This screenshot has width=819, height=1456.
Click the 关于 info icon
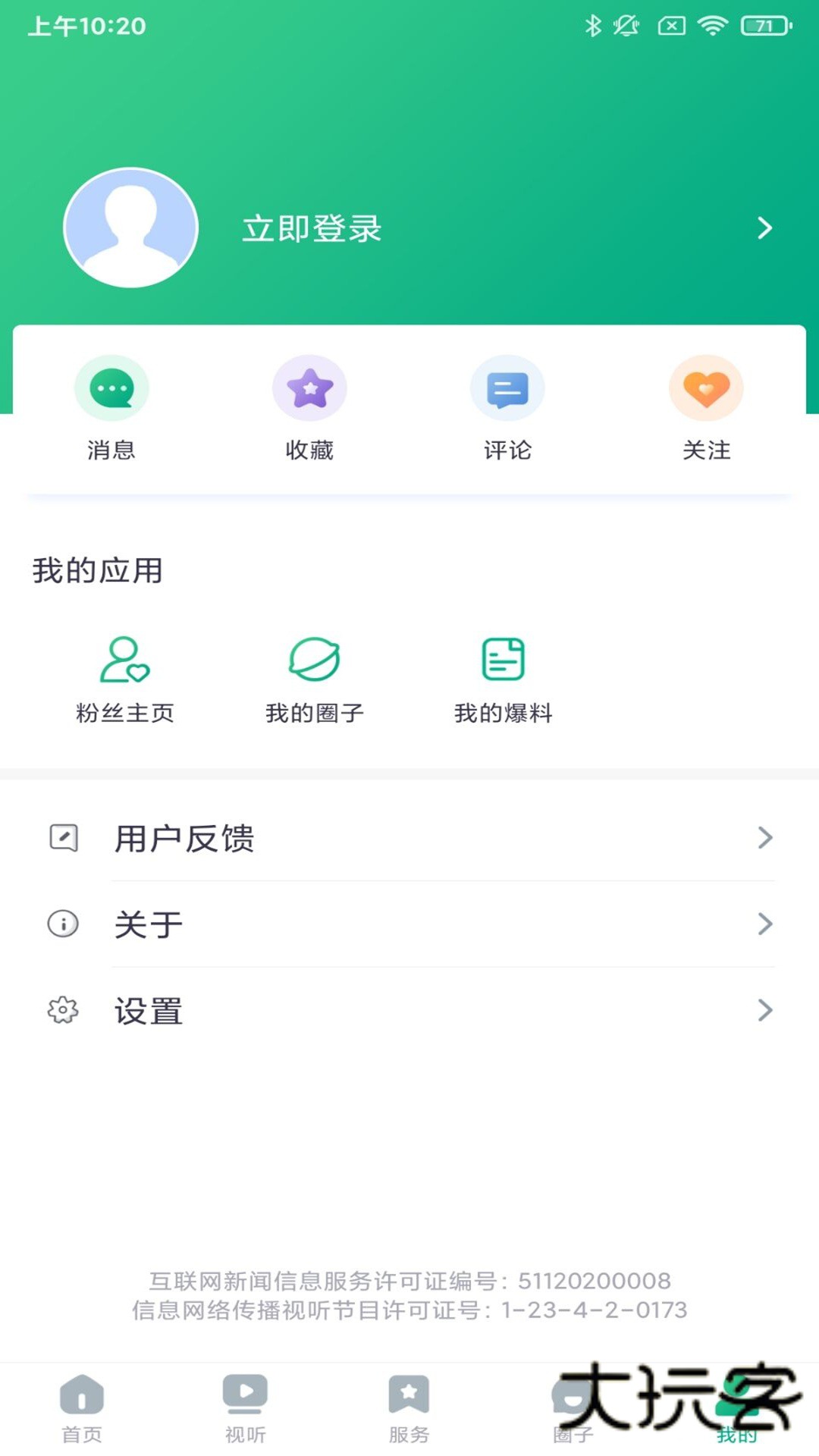63,924
